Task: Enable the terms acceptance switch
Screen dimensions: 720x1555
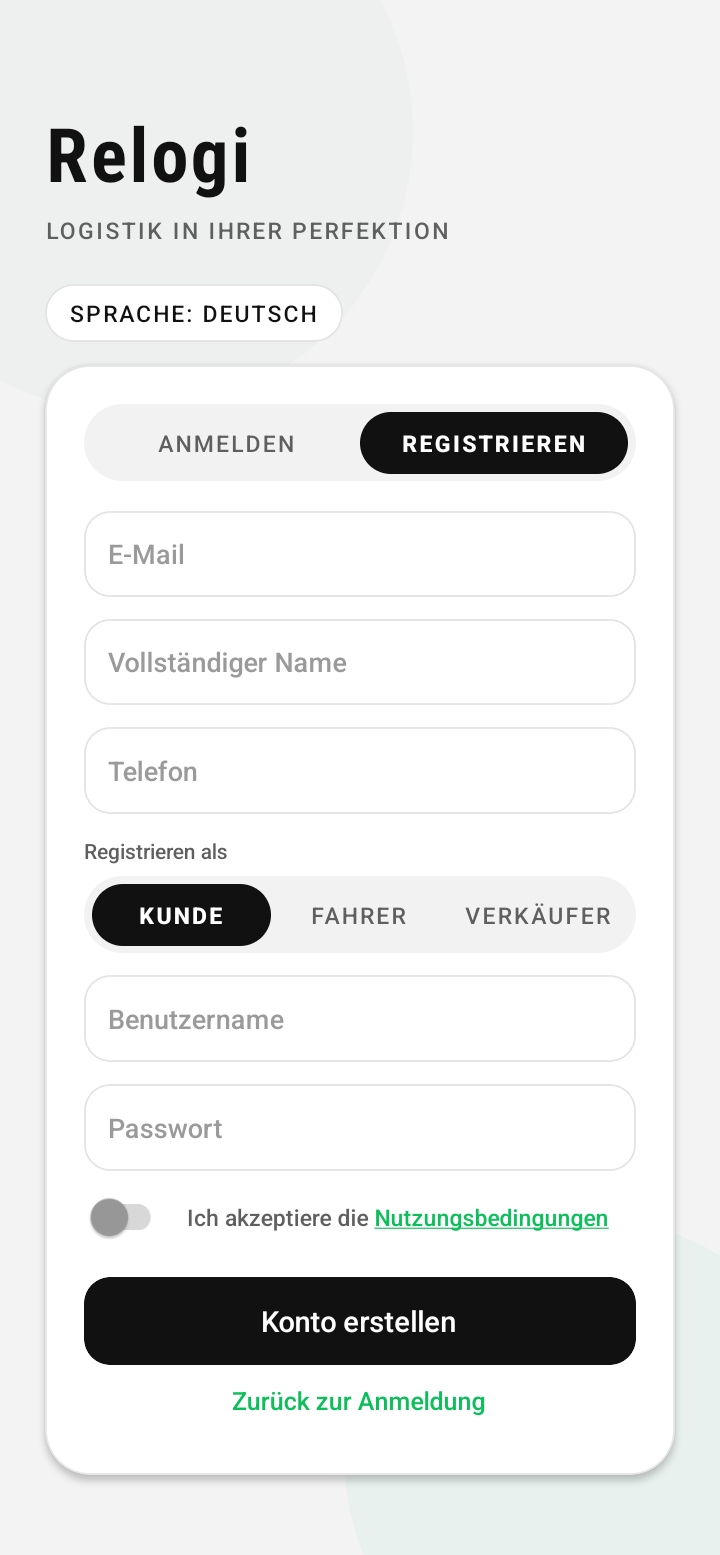Action: [x=121, y=1218]
